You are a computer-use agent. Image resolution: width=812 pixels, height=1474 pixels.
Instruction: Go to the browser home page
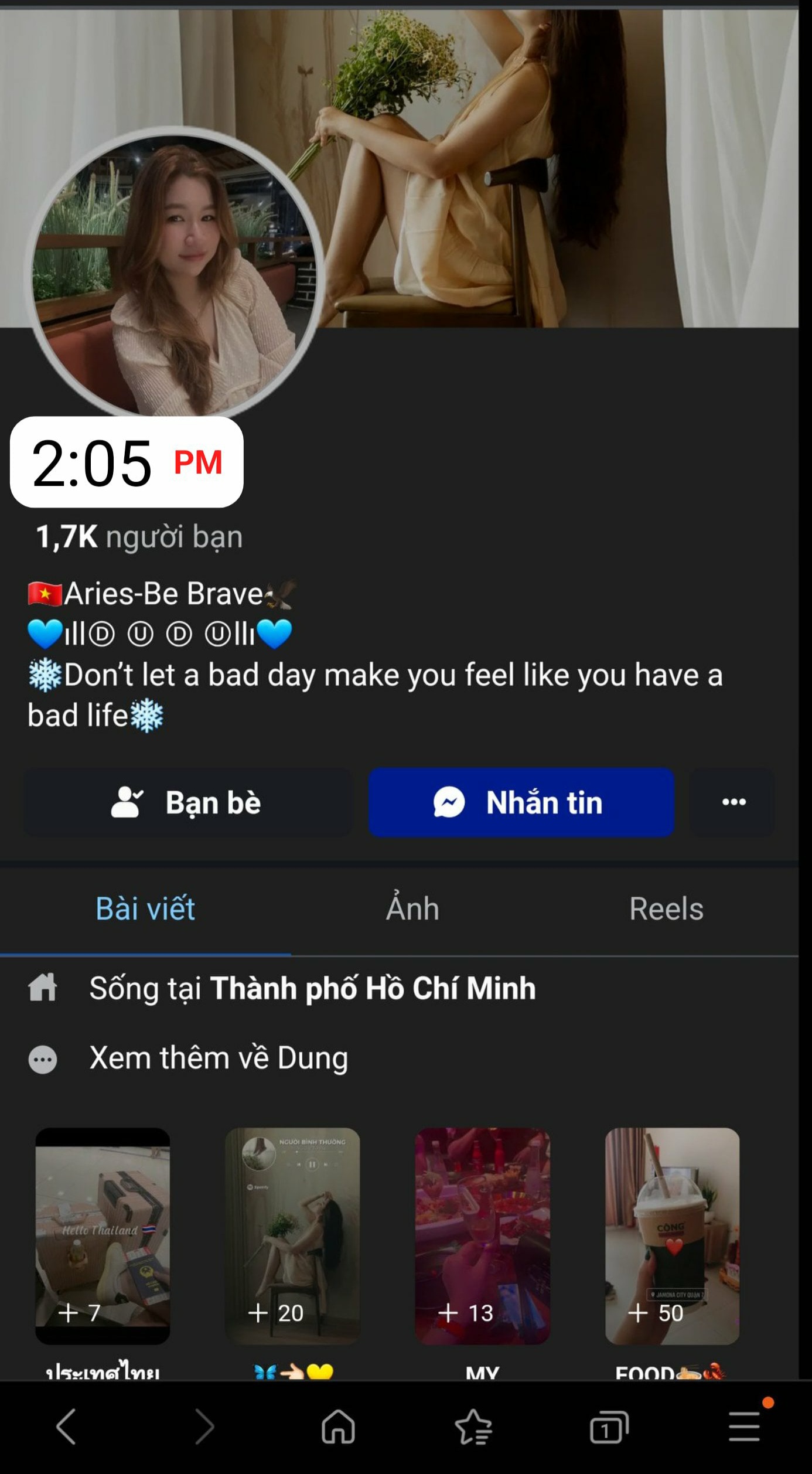[x=338, y=1427]
